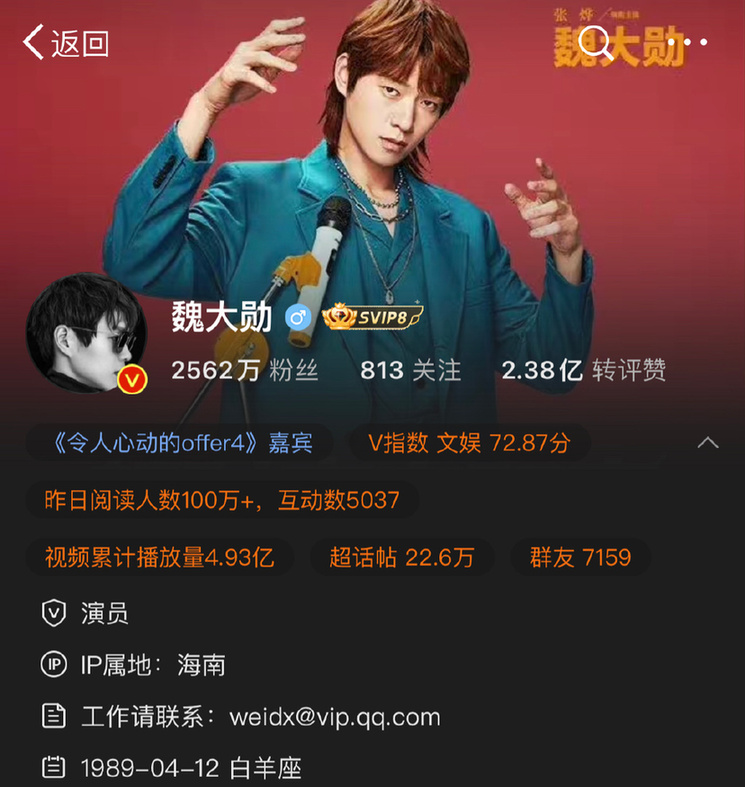This screenshot has height=787, width=745.
Task: Select the 813 关注 following count
Action: pyautogui.click(x=410, y=368)
